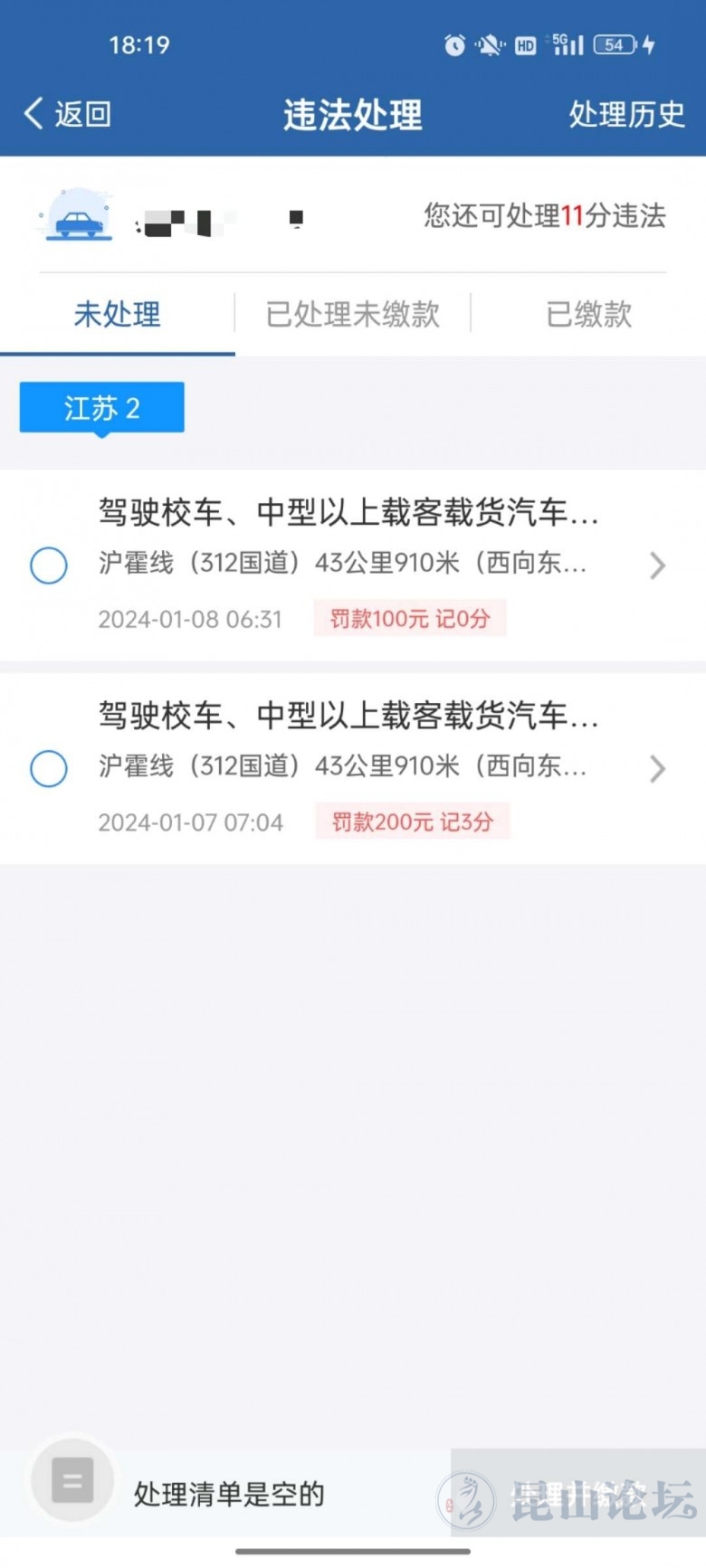Screen dimensions: 706x1568
Task: Open 处理历史 in the top bar
Action: (x=625, y=114)
